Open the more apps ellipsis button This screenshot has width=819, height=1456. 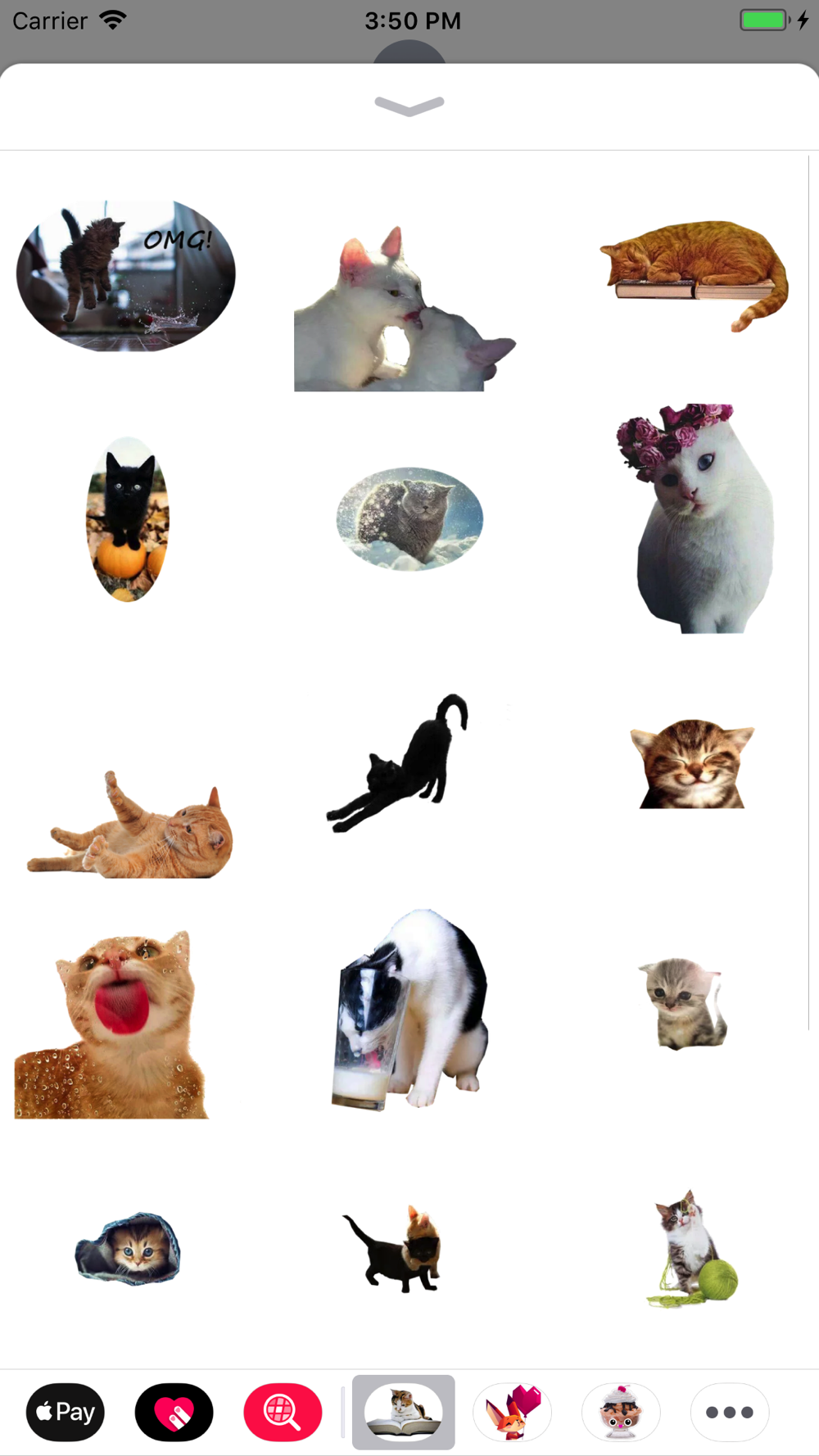730,1412
